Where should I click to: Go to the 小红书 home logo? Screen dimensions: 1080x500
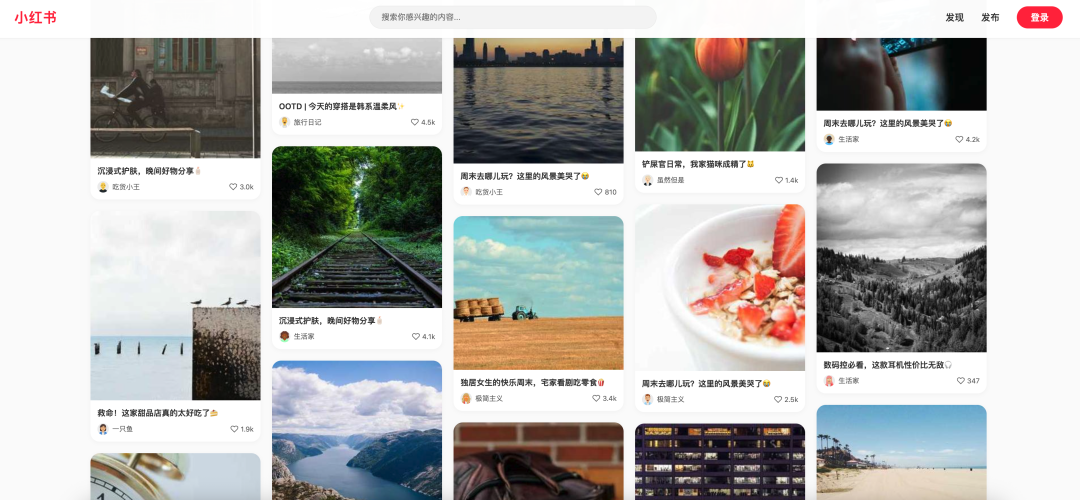pyautogui.click(x=35, y=17)
